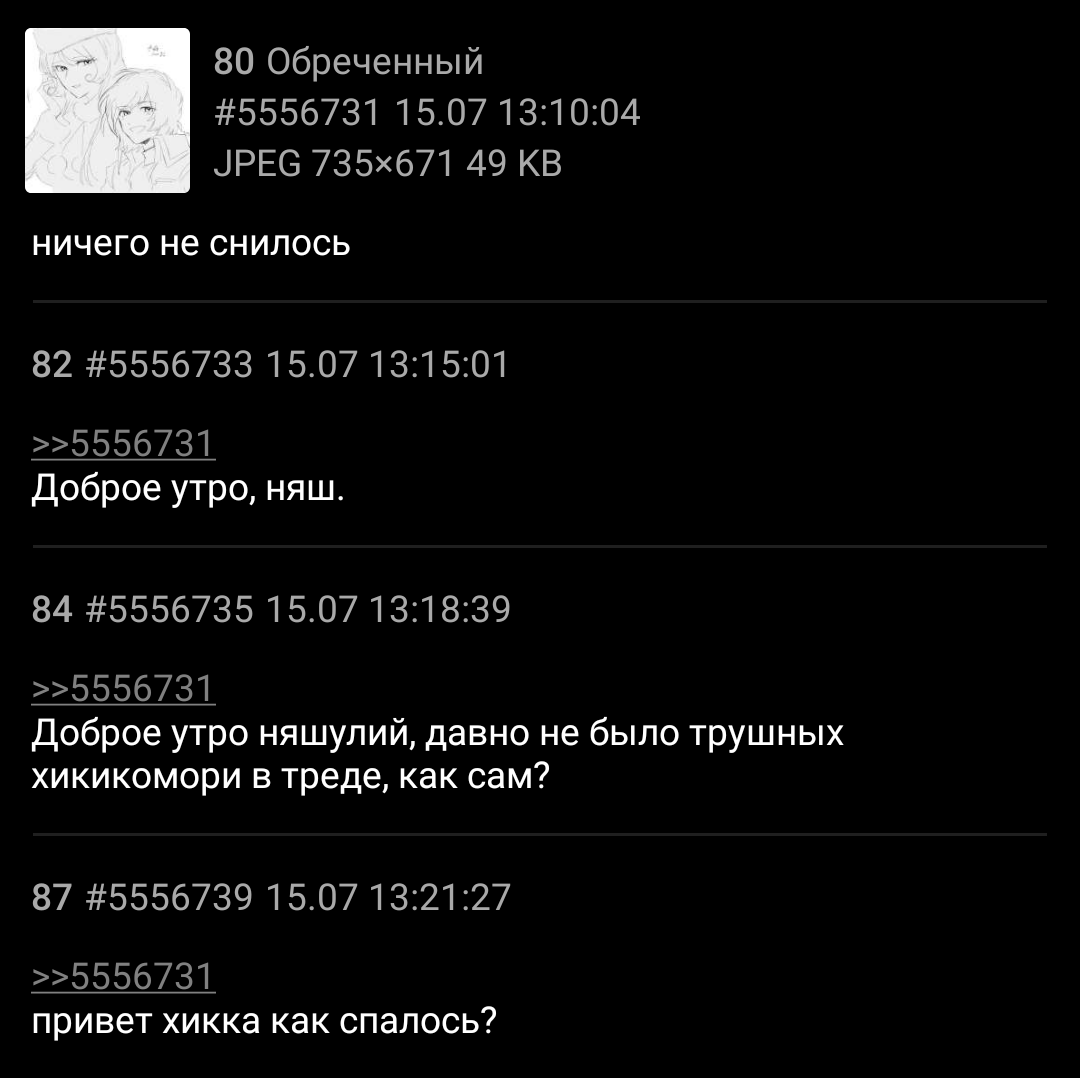Open the attached JPEG thumbnail in post 80
This screenshot has width=1080, height=1078.
[x=107, y=110]
